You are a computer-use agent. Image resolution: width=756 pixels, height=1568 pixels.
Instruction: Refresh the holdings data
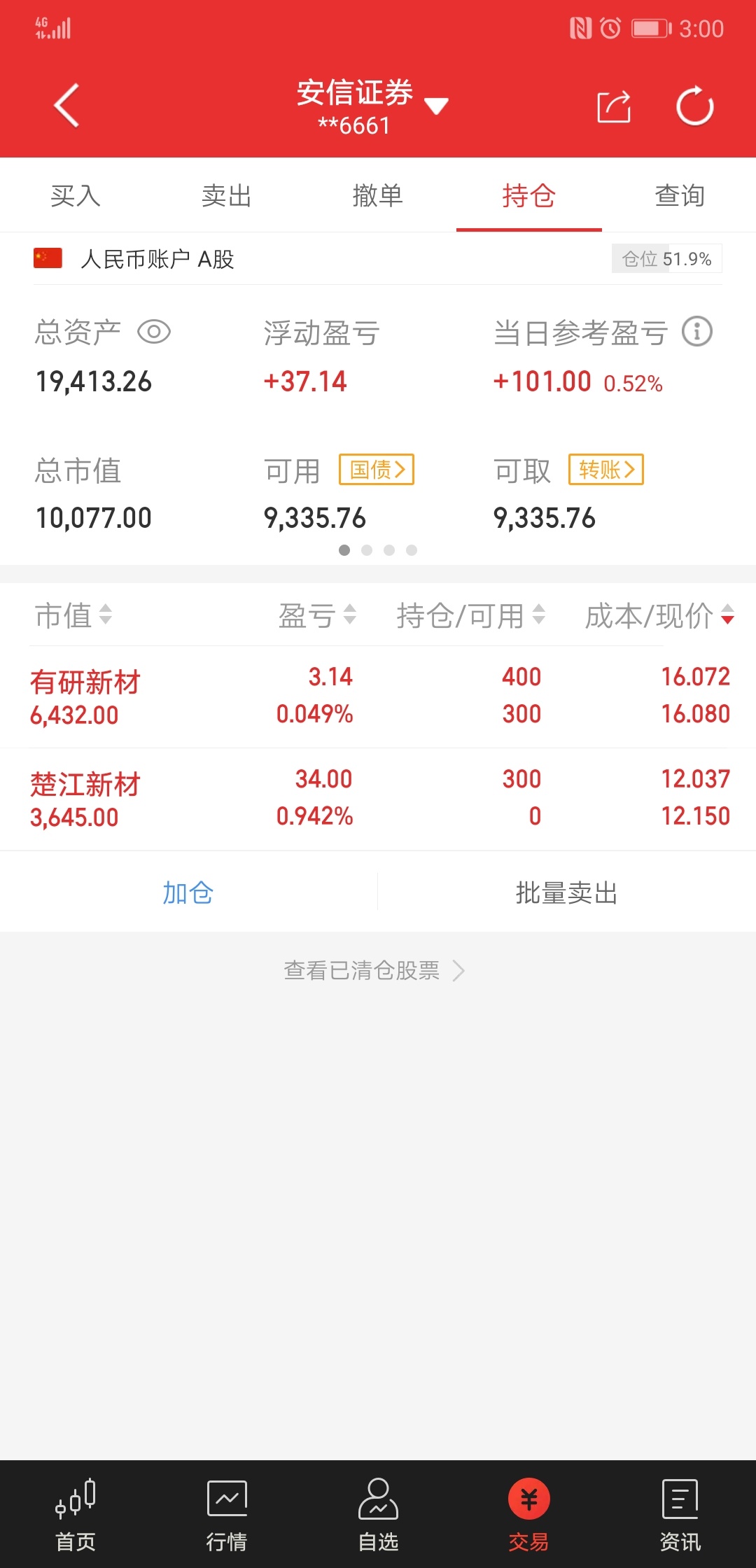tap(694, 106)
